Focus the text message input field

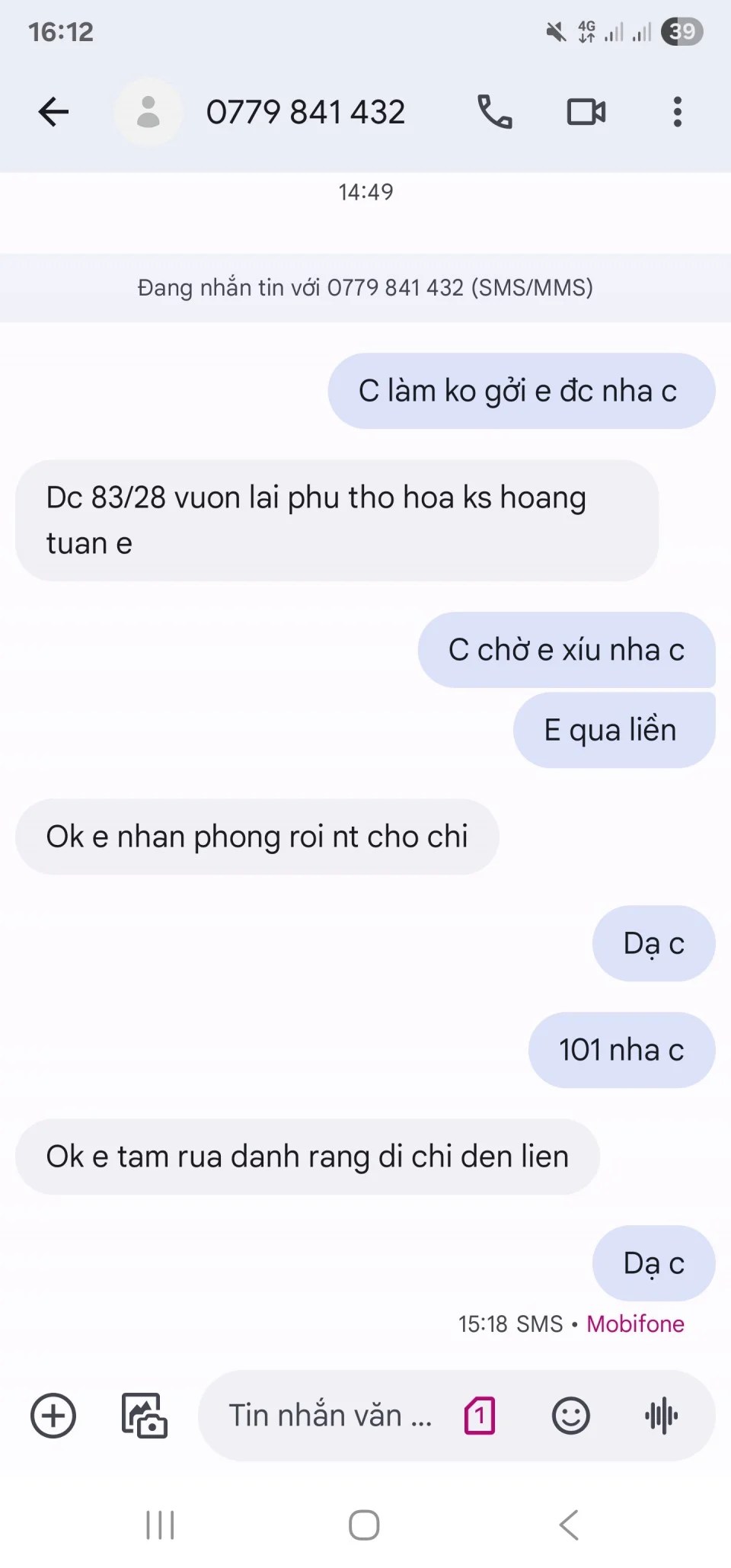click(329, 1416)
